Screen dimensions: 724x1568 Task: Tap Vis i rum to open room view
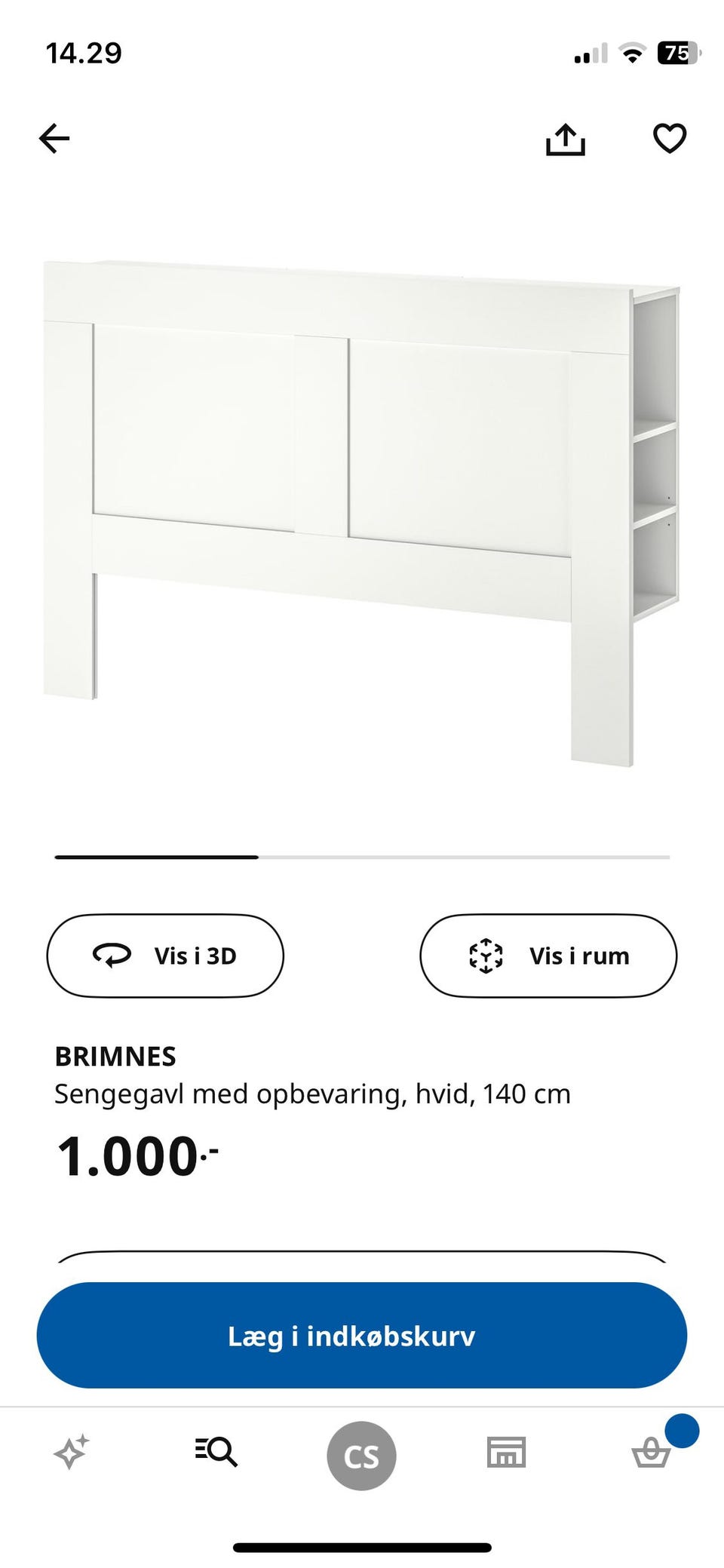548,956
